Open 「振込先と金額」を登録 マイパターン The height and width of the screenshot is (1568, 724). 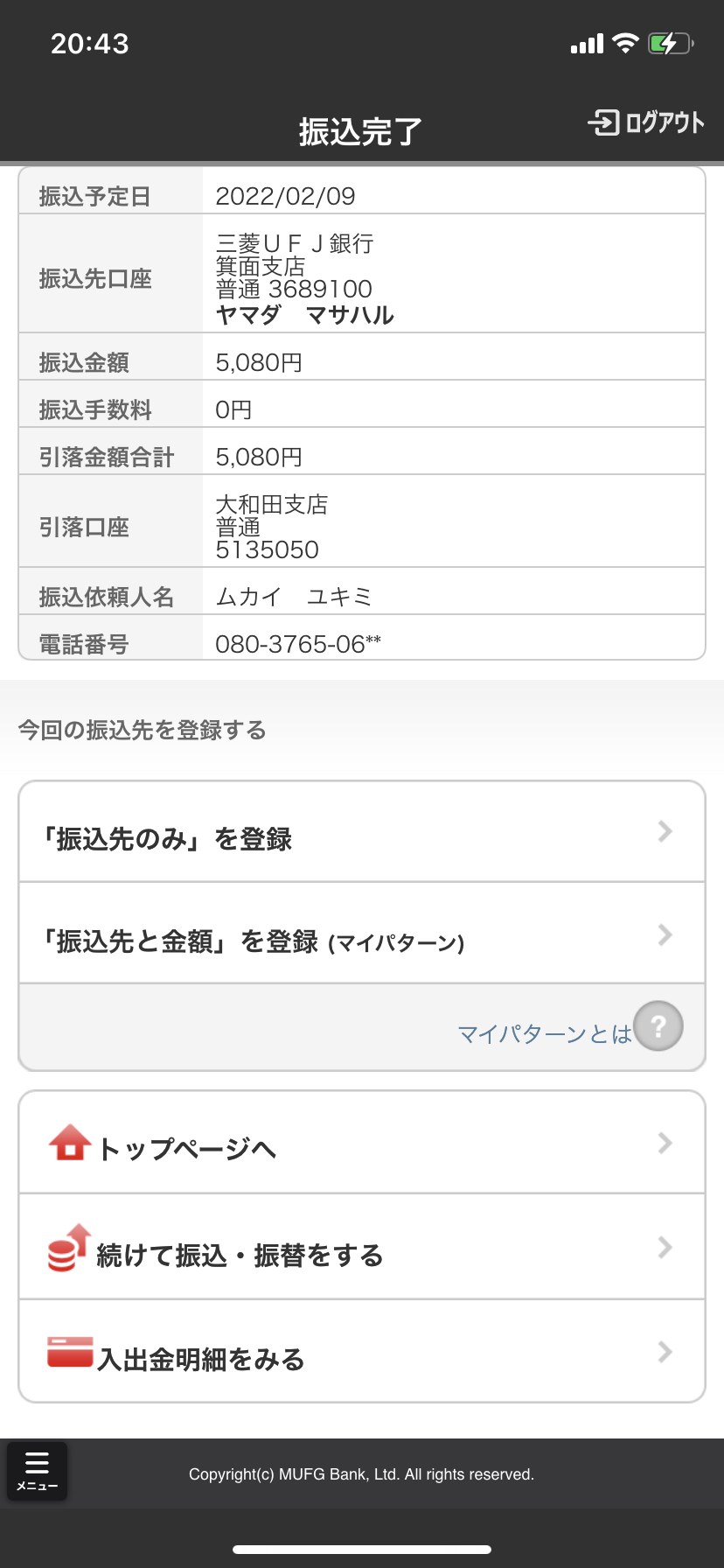(x=362, y=934)
